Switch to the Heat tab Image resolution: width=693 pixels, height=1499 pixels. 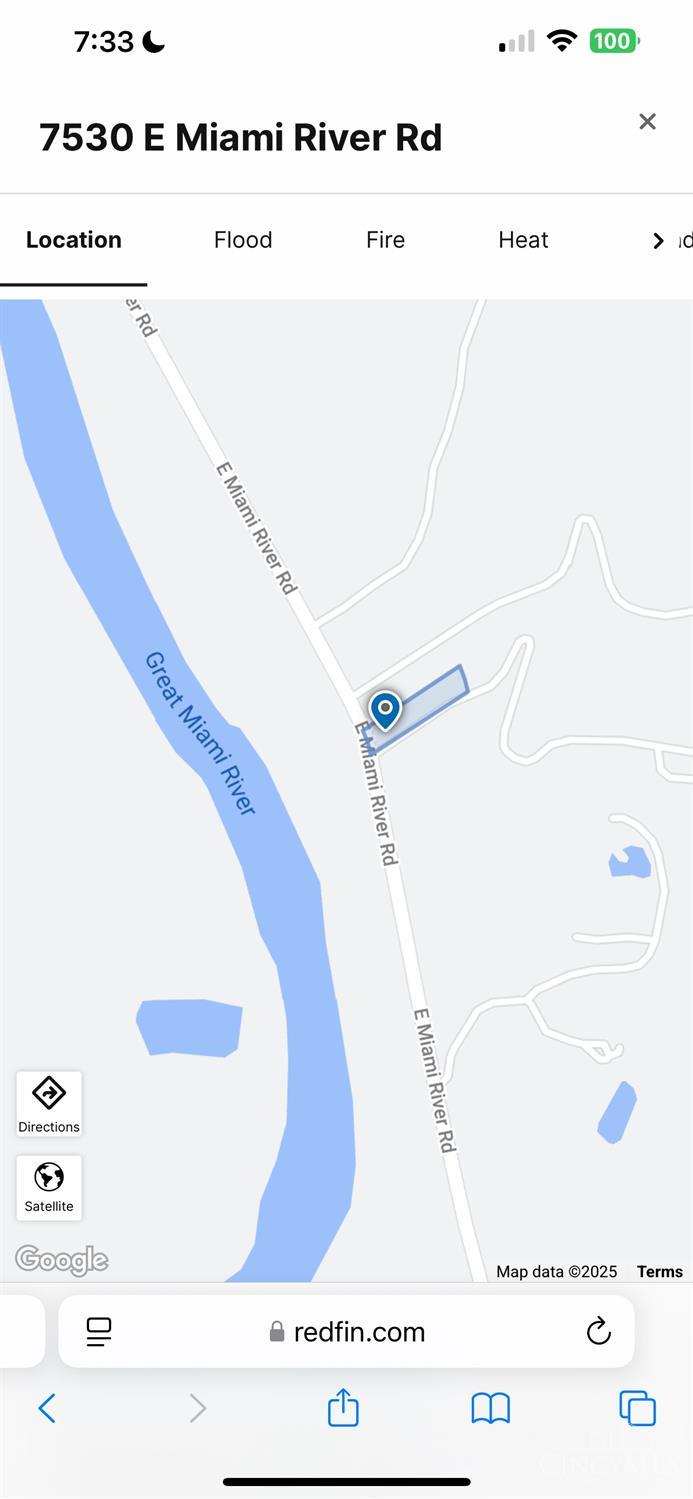[x=523, y=240]
